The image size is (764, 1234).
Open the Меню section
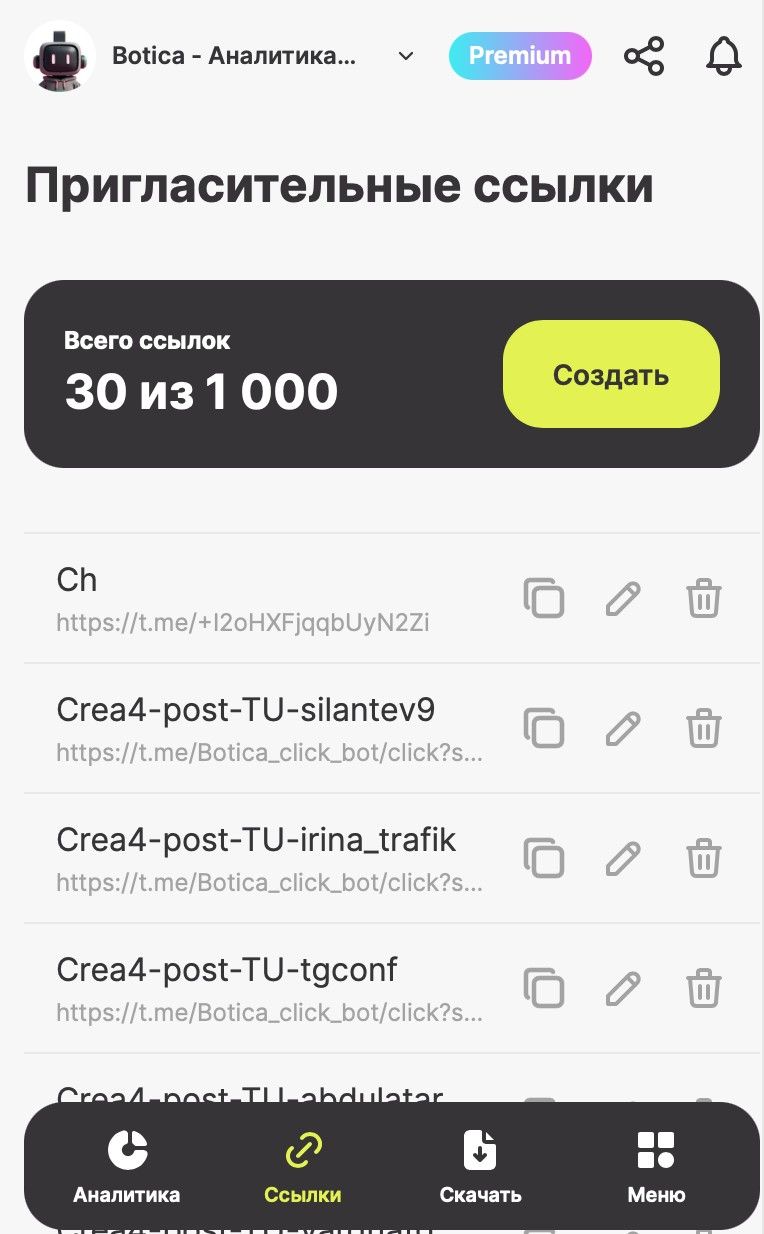click(x=655, y=1167)
